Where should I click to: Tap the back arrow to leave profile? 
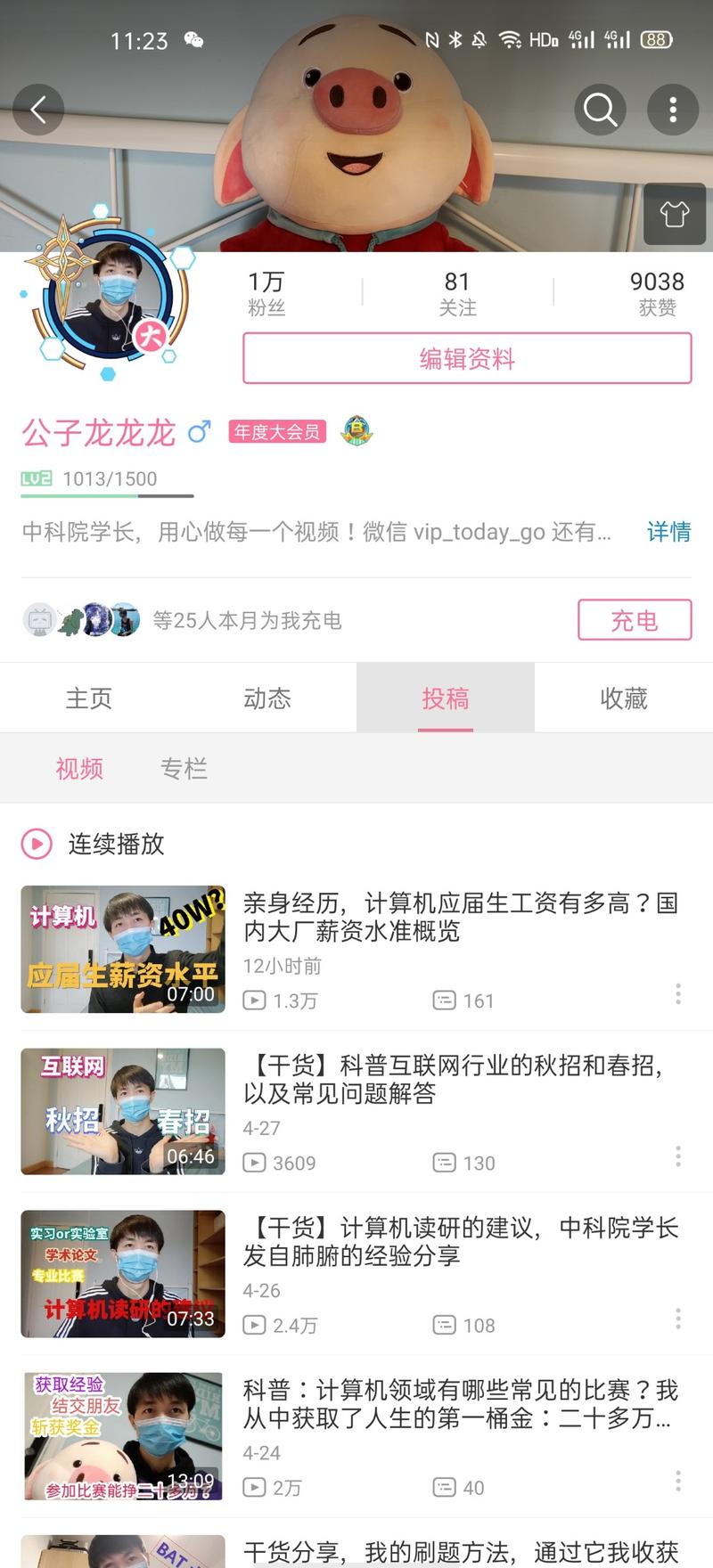pyautogui.click(x=38, y=109)
